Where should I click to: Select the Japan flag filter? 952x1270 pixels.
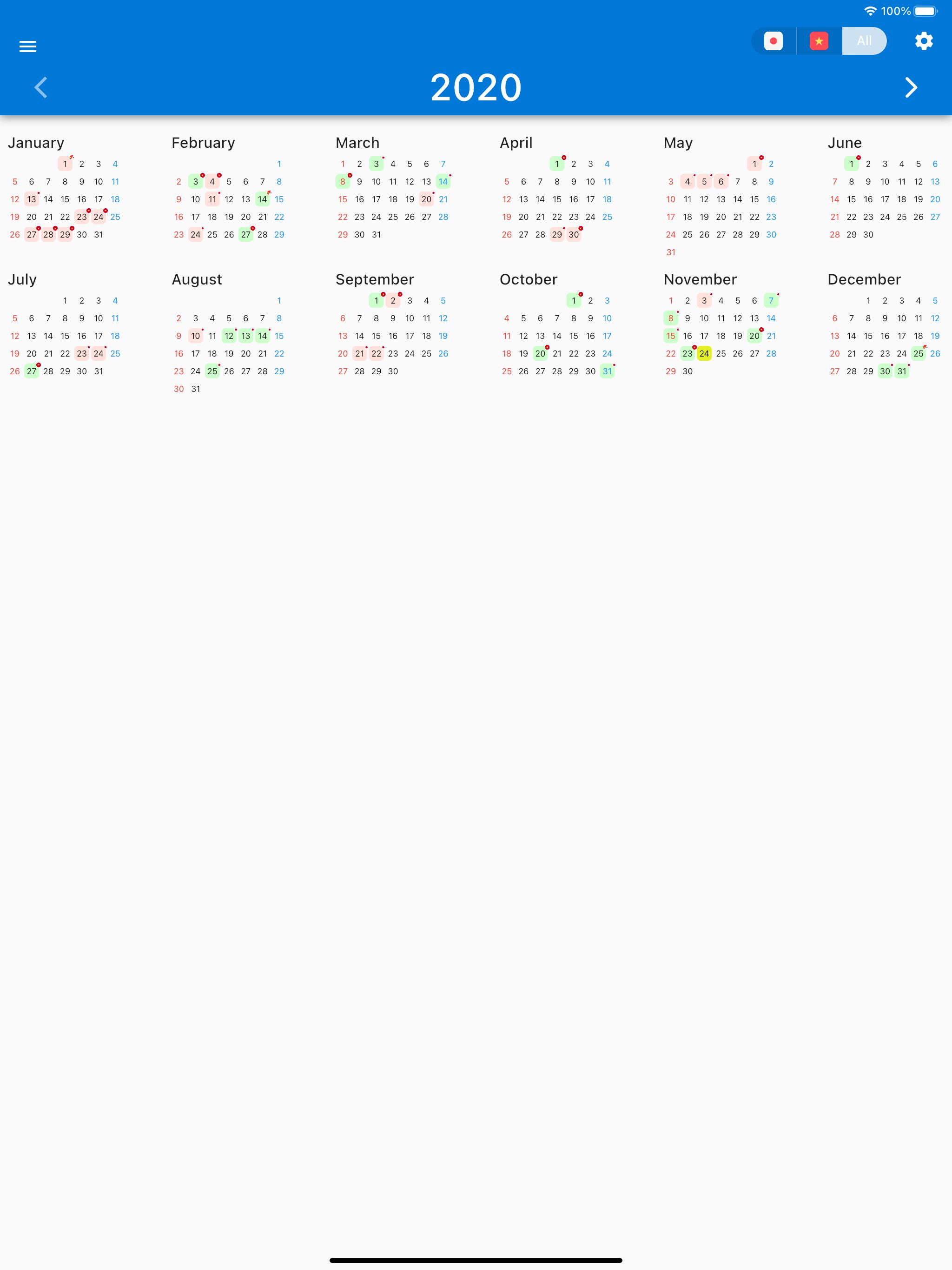pos(773,41)
